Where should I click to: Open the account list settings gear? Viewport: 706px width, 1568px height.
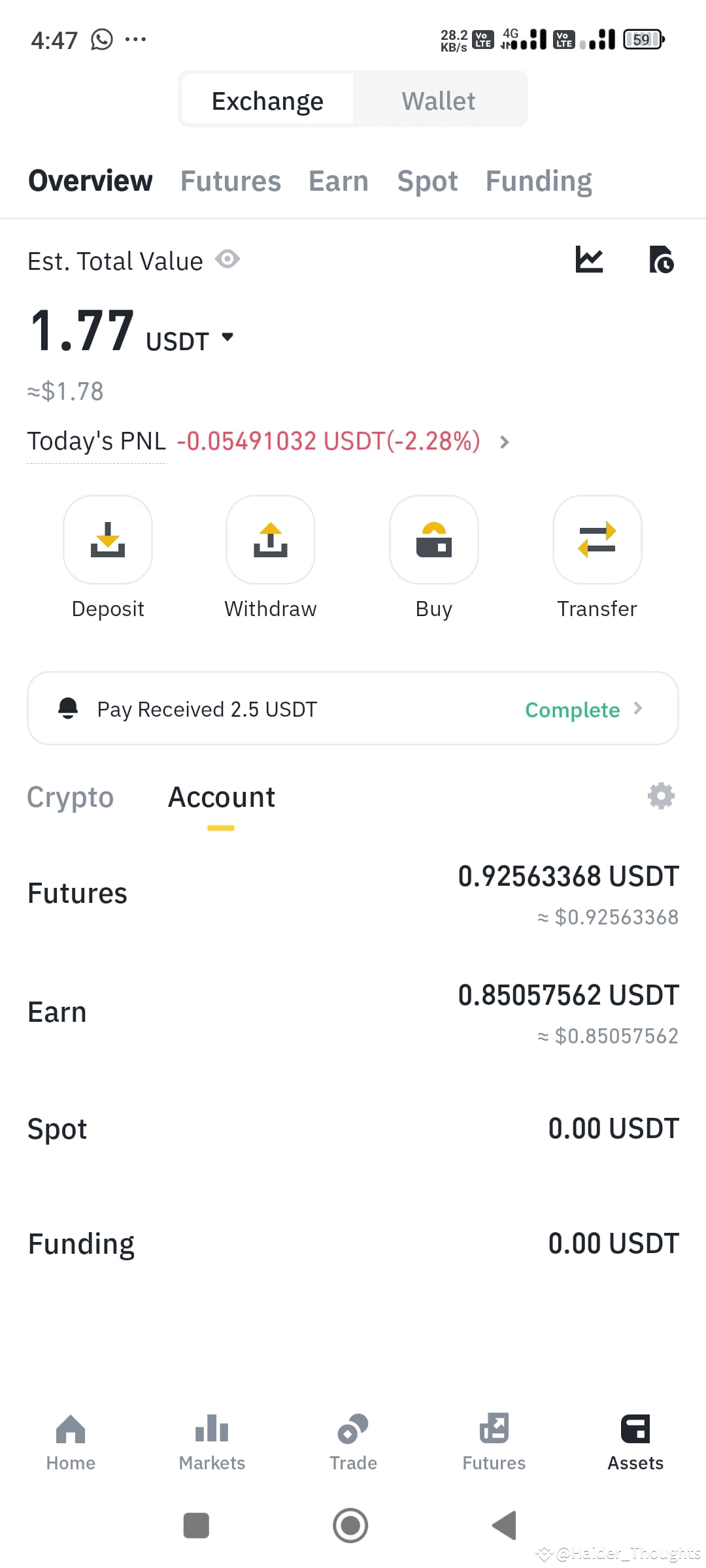[661, 796]
